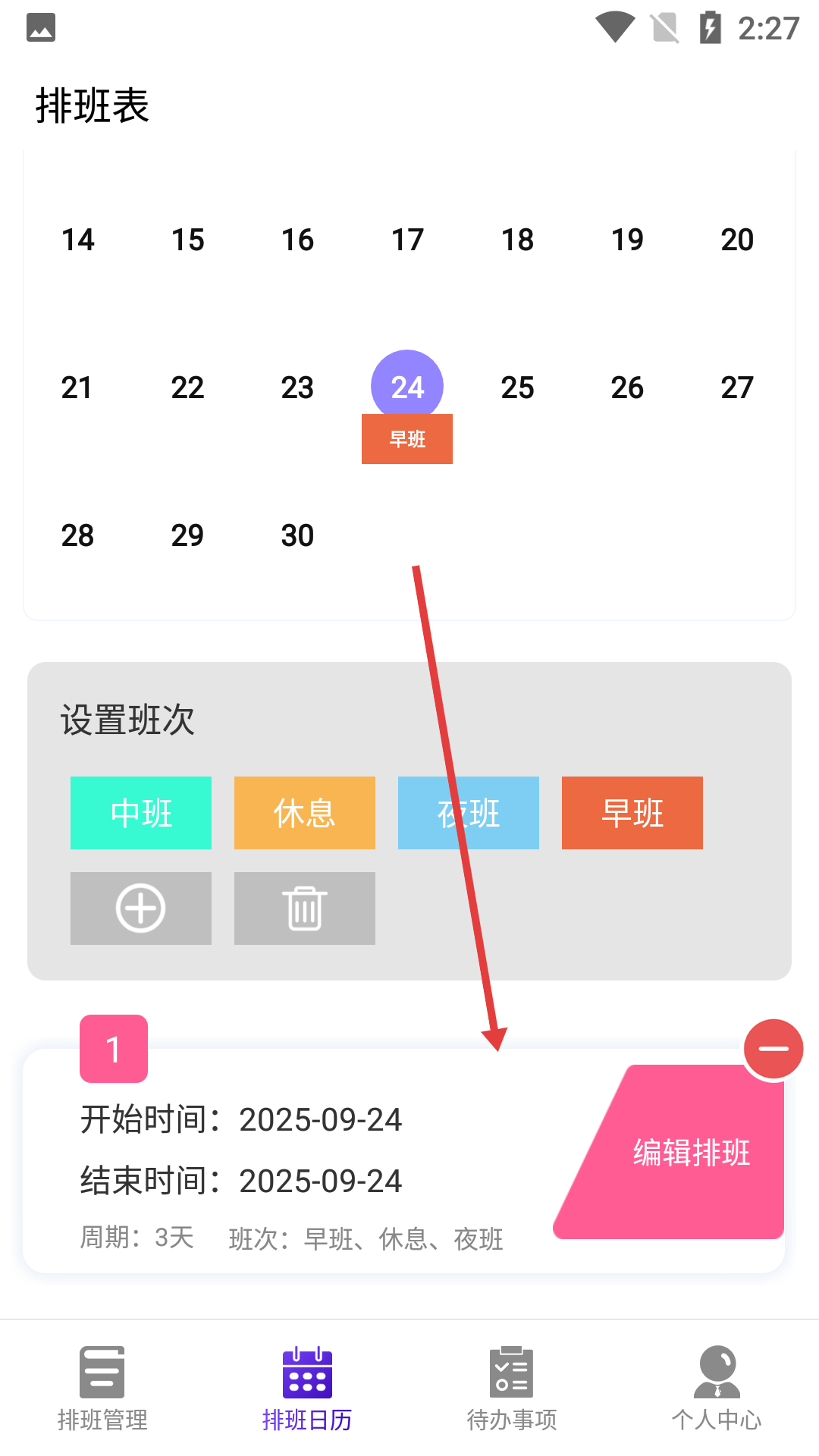819x1456 pixels.
Task: Choose day 25 on the calendar
Action: pos(517,388)
